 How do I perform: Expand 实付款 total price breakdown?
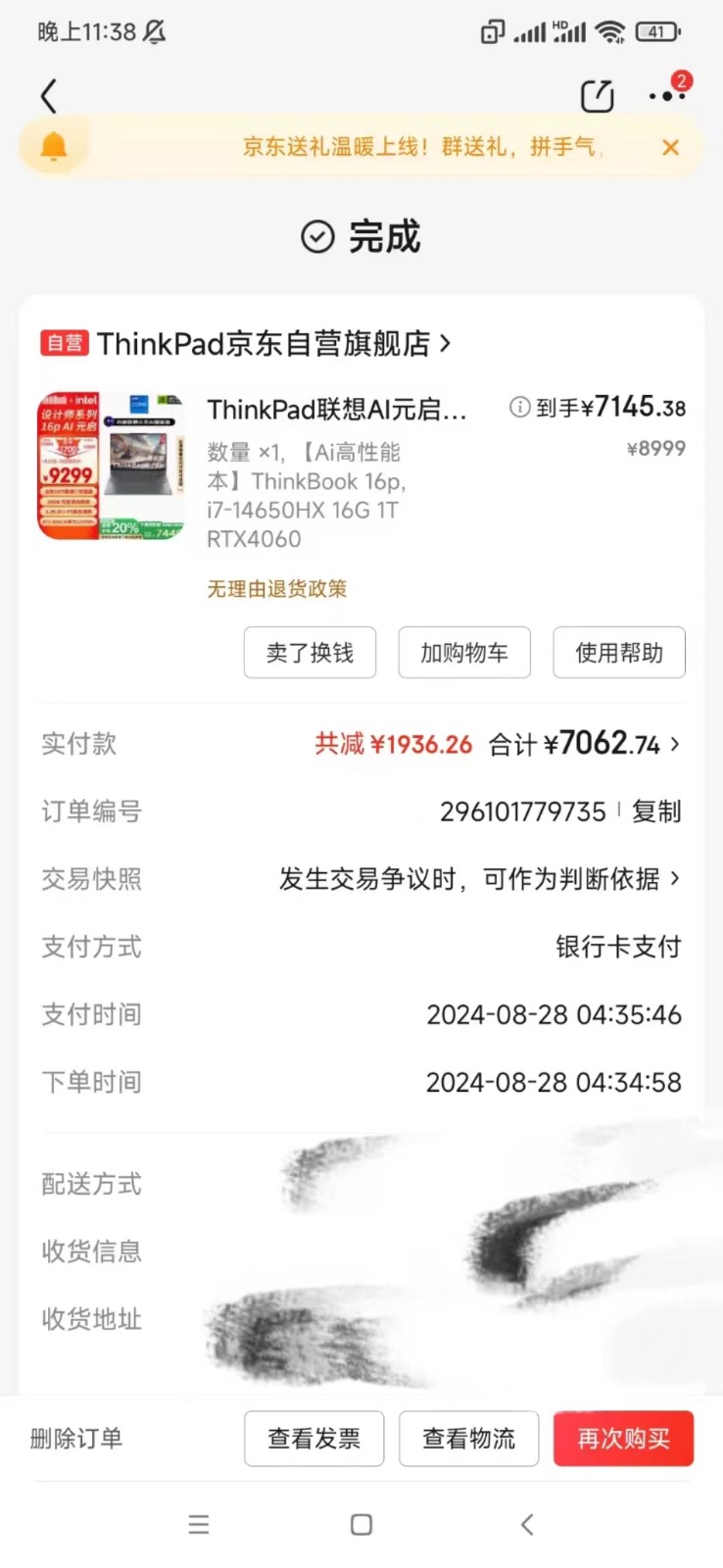(x=588, y=745)
